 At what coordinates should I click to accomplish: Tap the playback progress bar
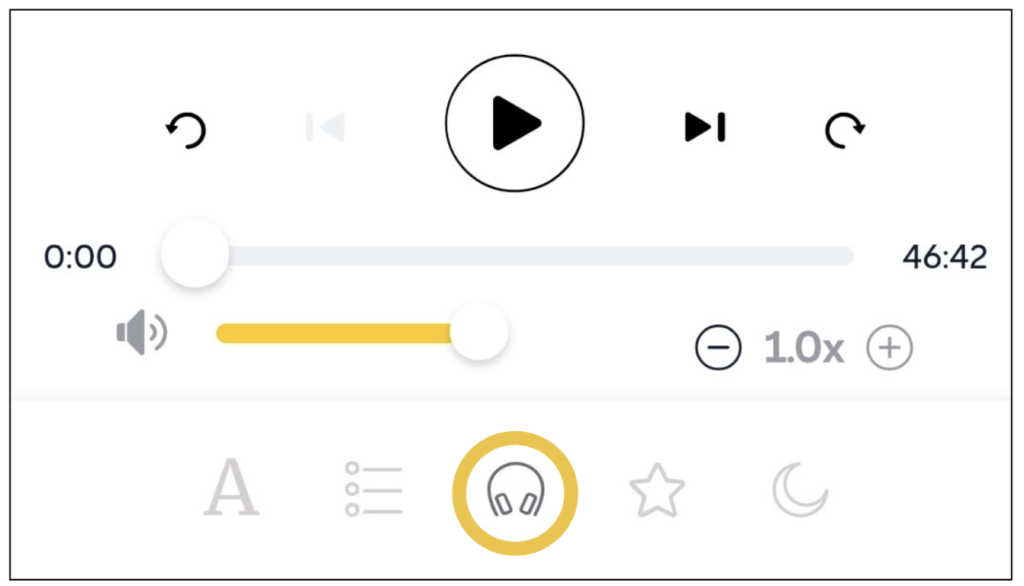point(540,256)
